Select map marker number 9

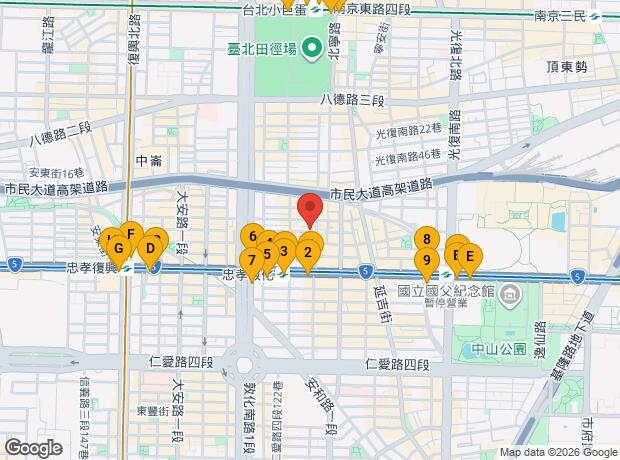(427, 262)
